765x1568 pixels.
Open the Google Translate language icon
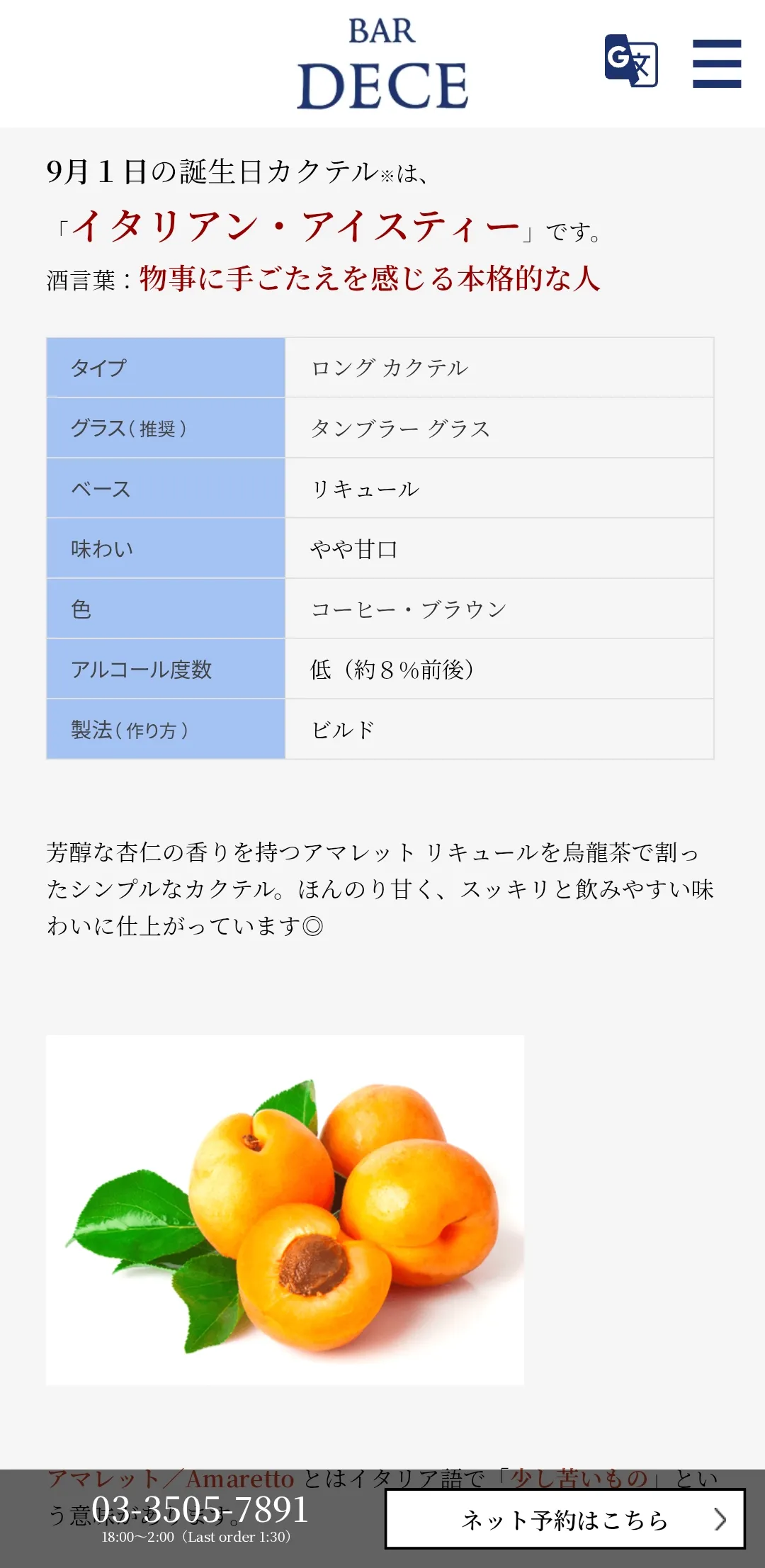click(x=631, y=61)
